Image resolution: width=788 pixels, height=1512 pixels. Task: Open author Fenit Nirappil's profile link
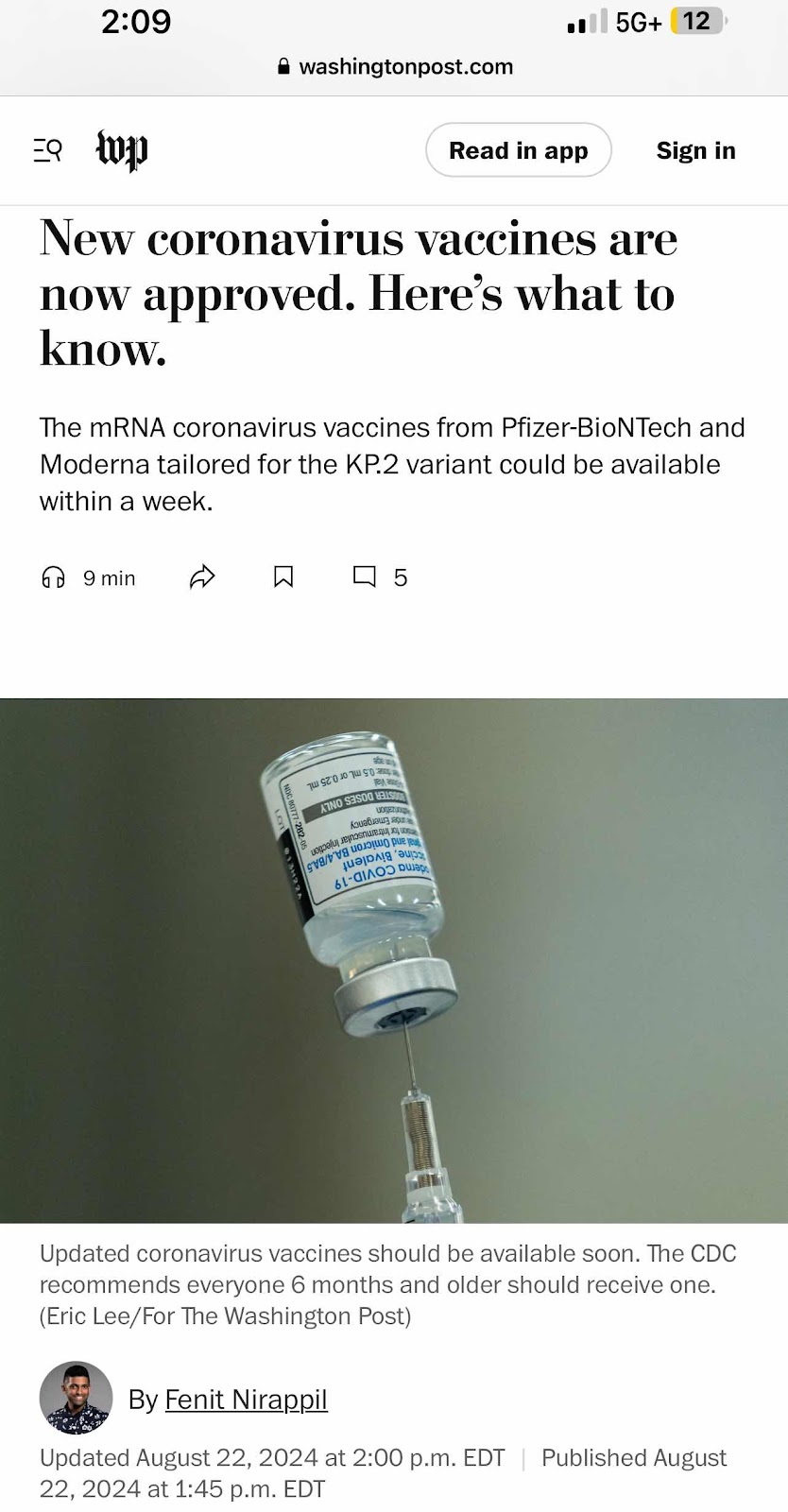246,1400
